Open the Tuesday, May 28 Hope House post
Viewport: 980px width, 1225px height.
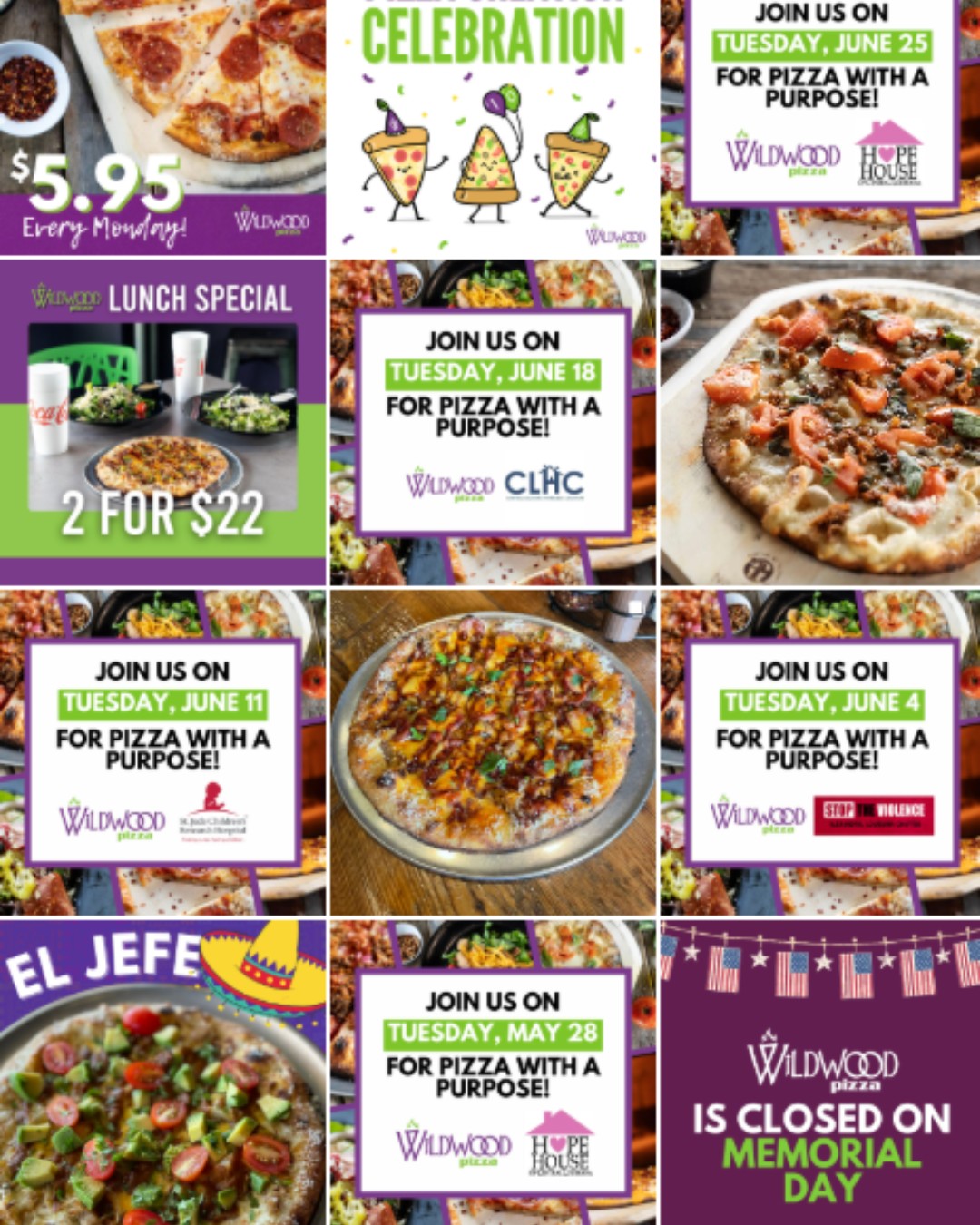pos(493,1073)
